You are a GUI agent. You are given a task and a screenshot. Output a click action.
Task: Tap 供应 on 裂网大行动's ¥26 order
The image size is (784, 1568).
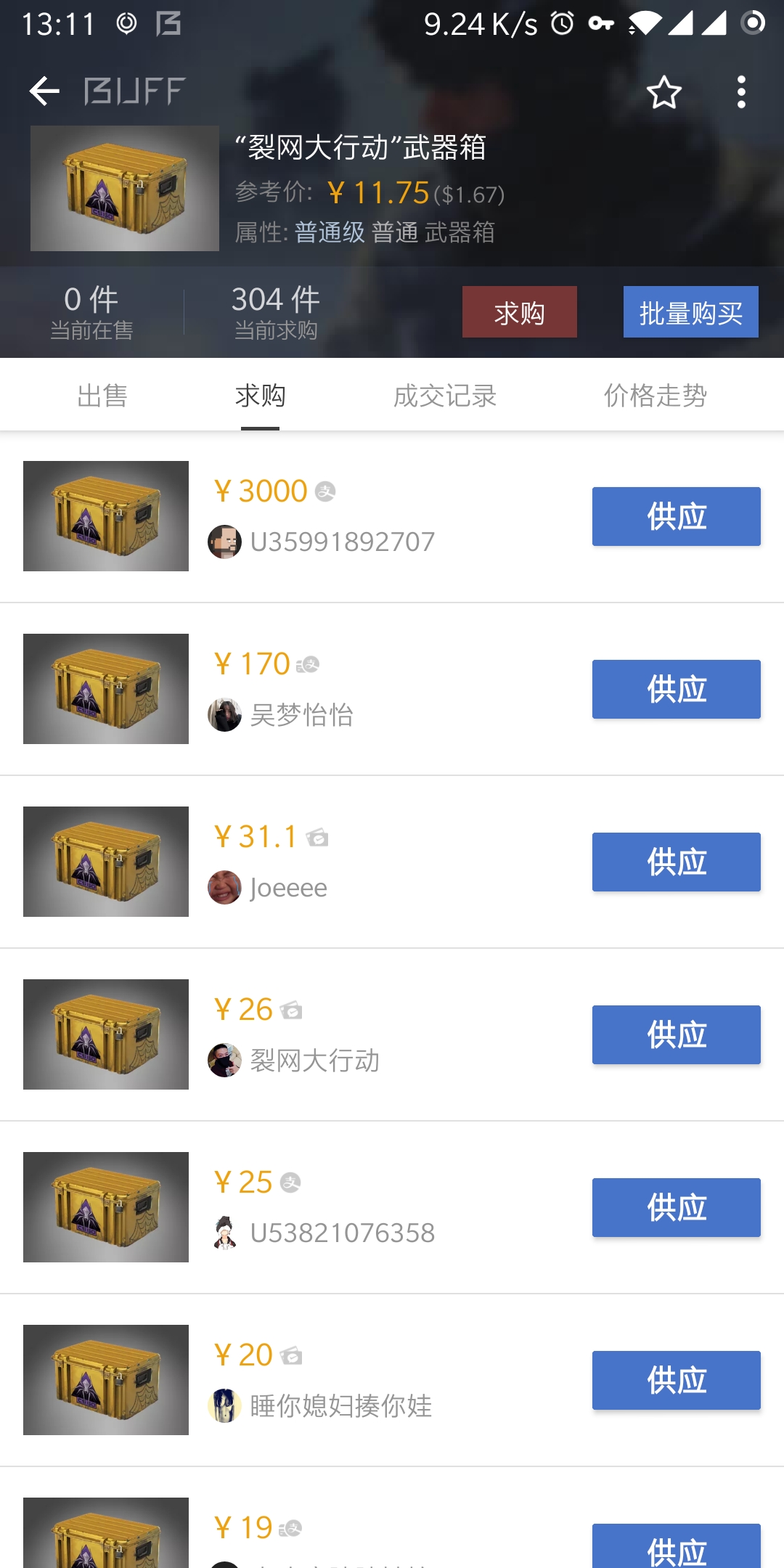tap(675, 1034)
